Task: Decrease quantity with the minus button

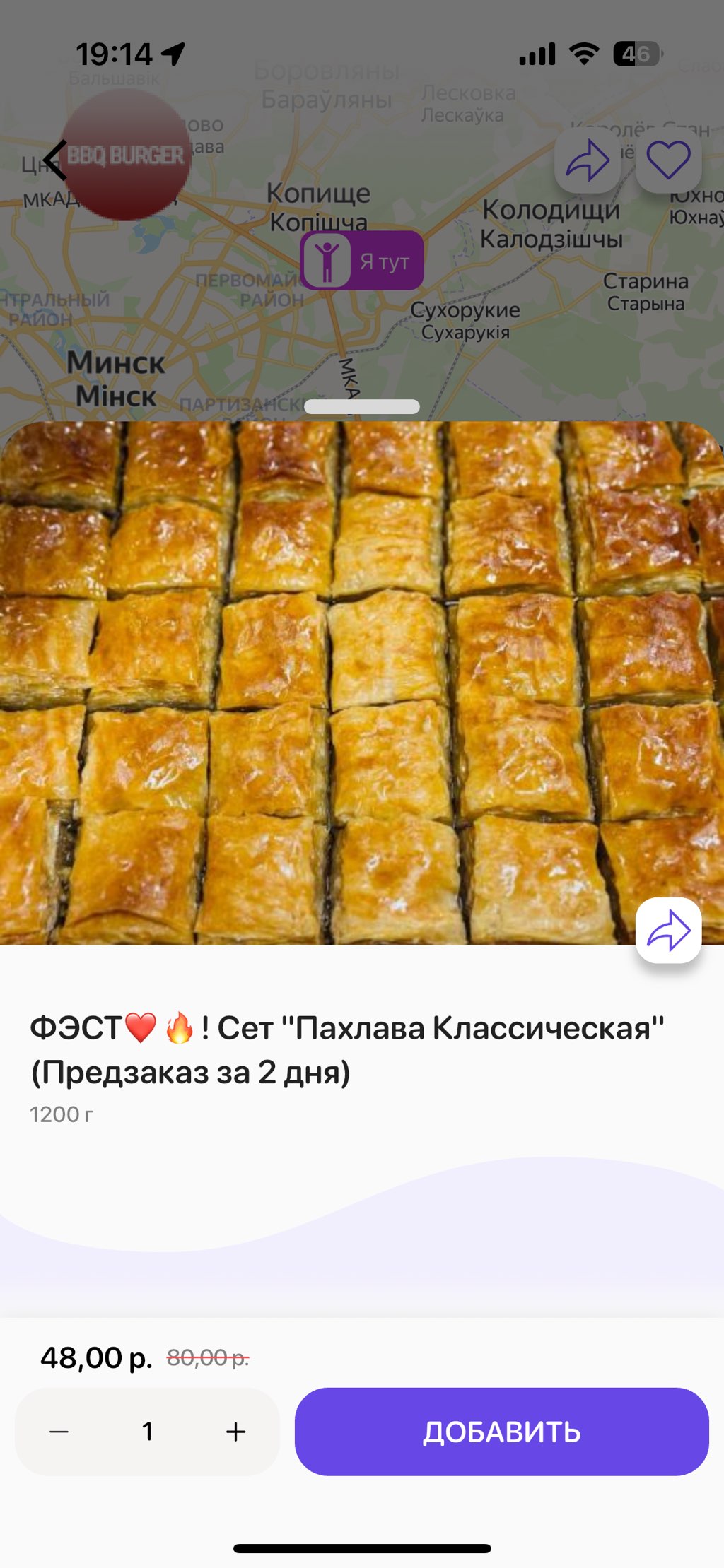Action: coord(59,1432)
